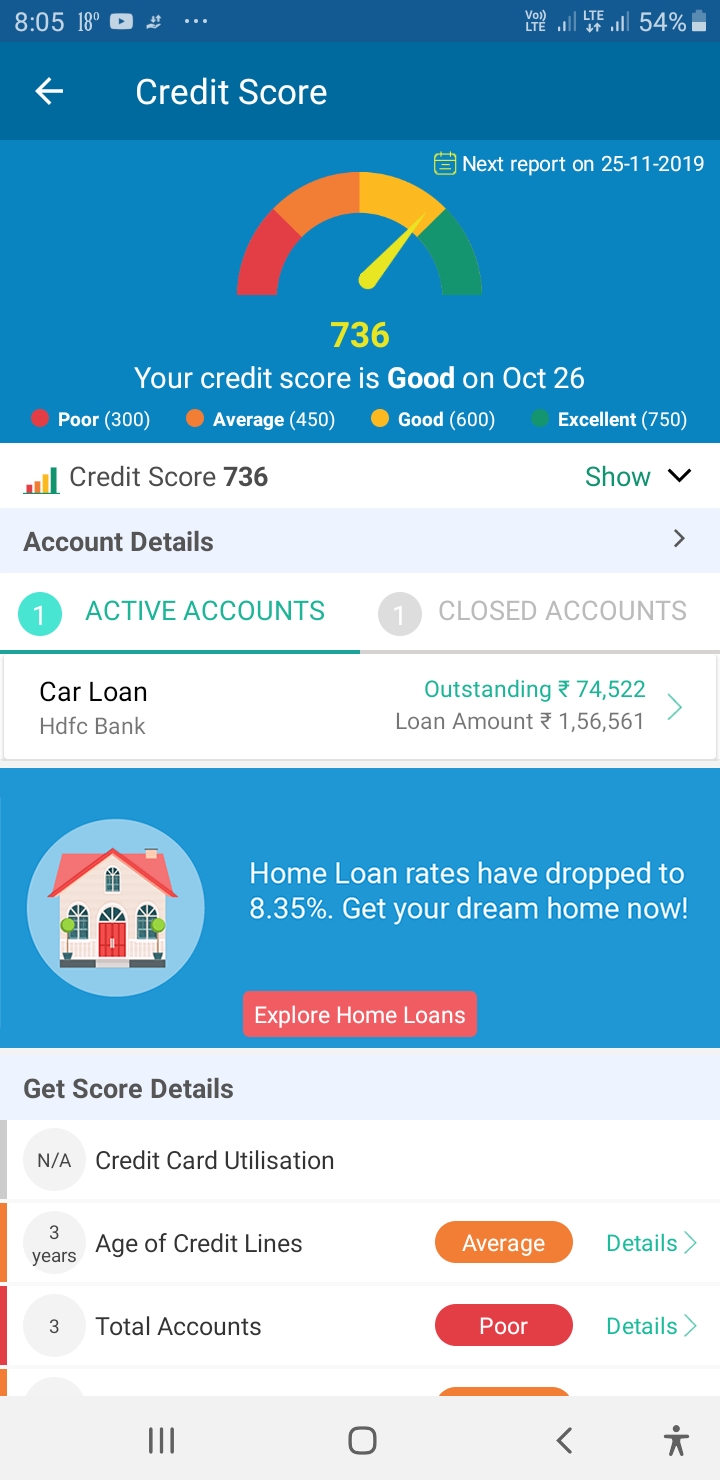Open the system recent apps button
Image resolution: width=720 pixels, height=1480 pixels.
[x=161, y=1440]
